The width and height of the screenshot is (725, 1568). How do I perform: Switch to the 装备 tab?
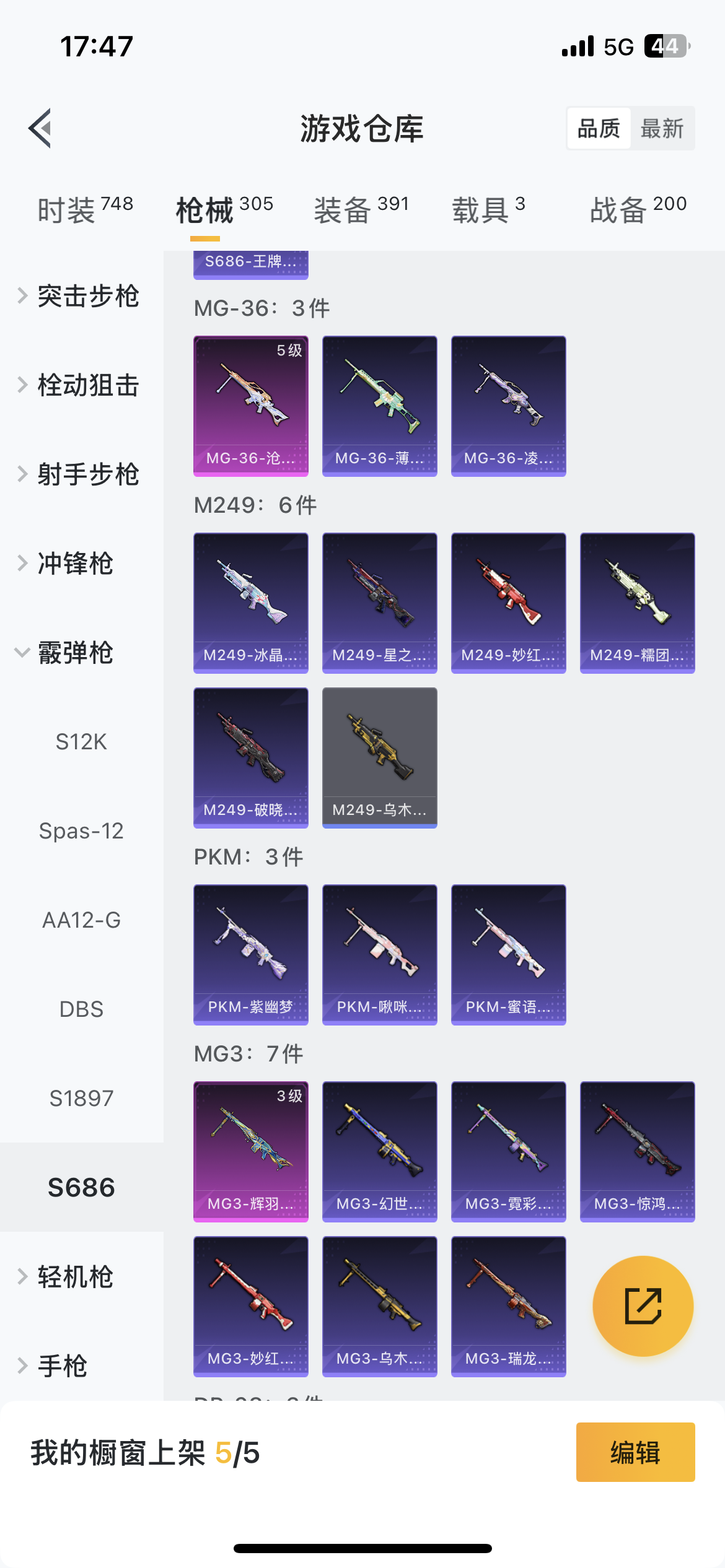tap(361, 210)
